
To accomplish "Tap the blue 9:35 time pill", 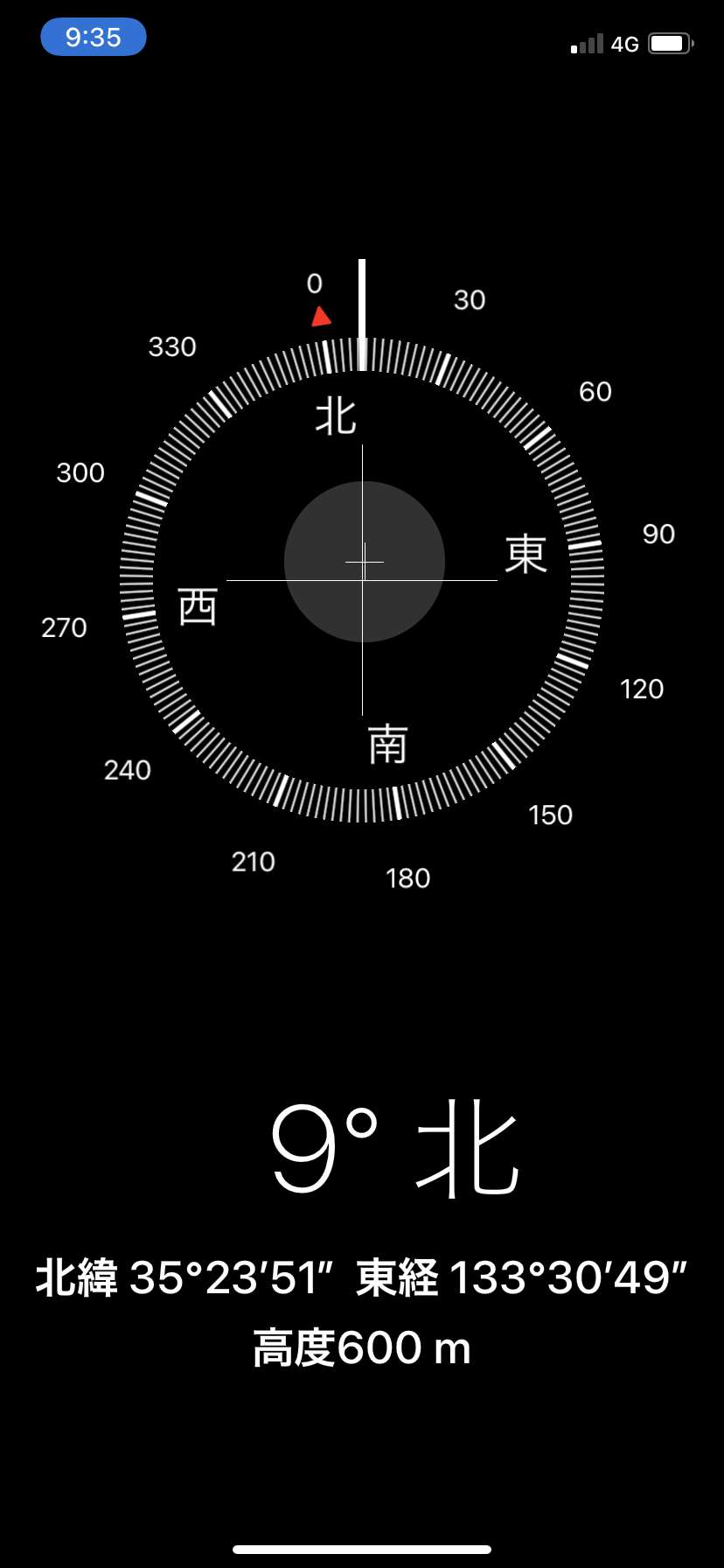I will point(94,37).
